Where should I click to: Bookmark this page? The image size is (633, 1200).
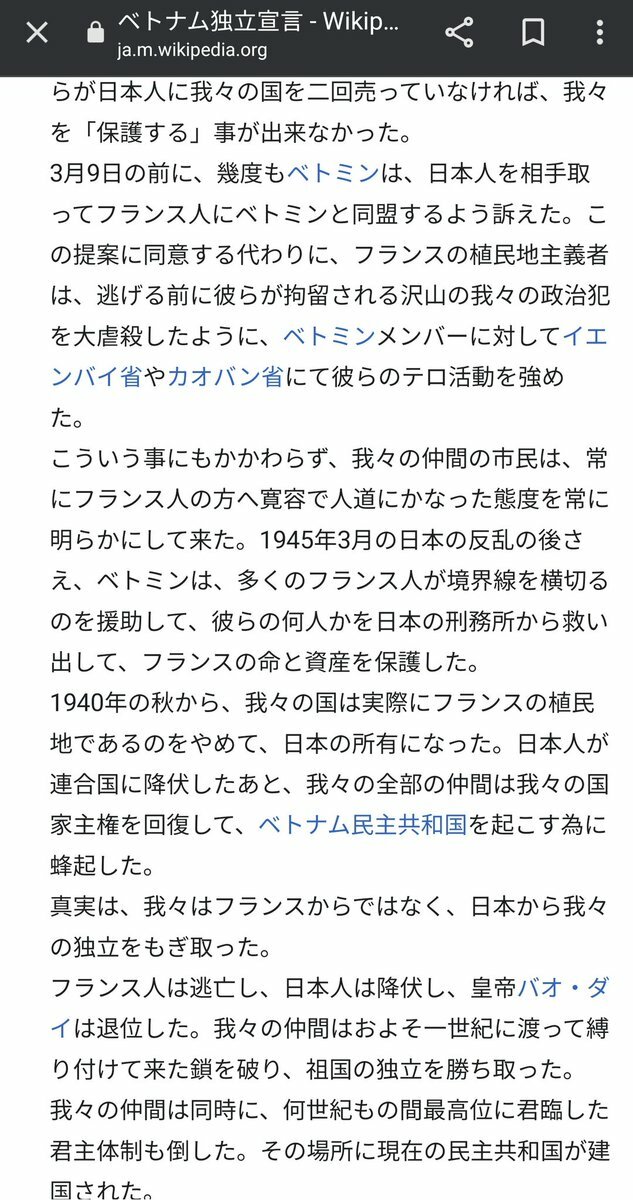coord(533,33)
